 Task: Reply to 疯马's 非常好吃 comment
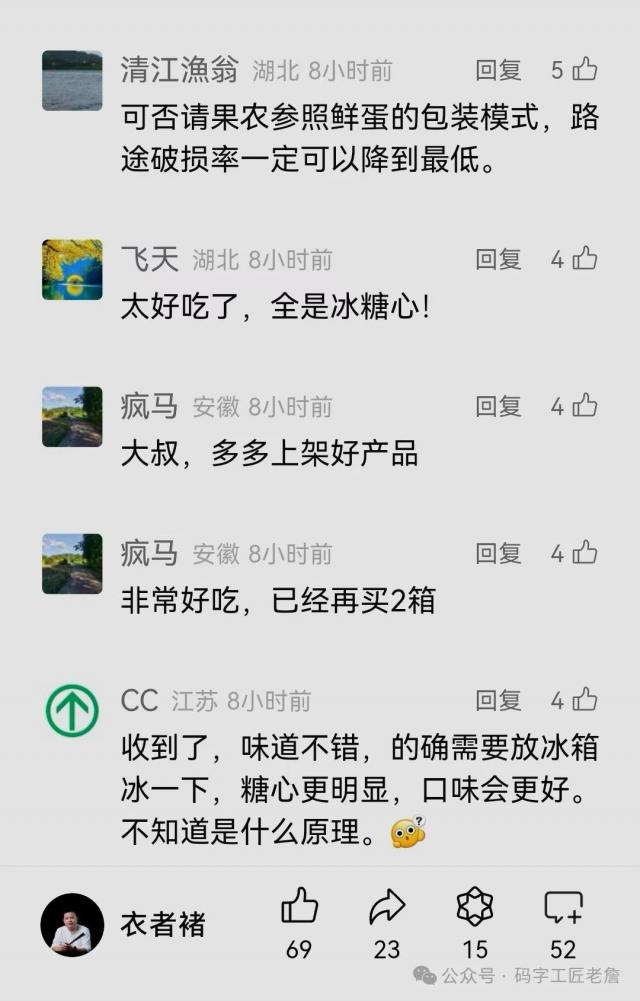pos(498,553)
